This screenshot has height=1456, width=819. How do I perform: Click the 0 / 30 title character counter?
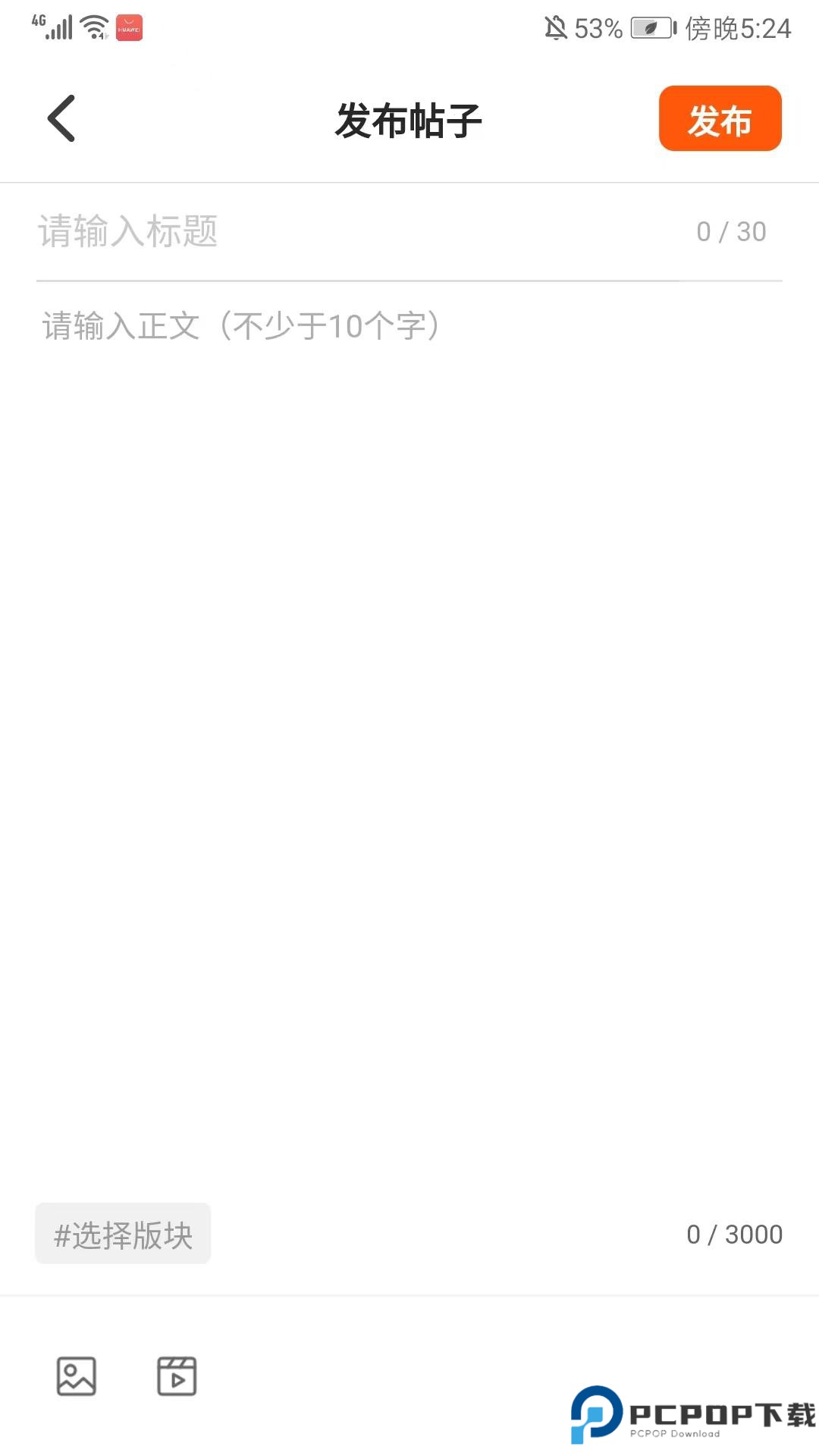pyautogui.click(x=730, y=231)
